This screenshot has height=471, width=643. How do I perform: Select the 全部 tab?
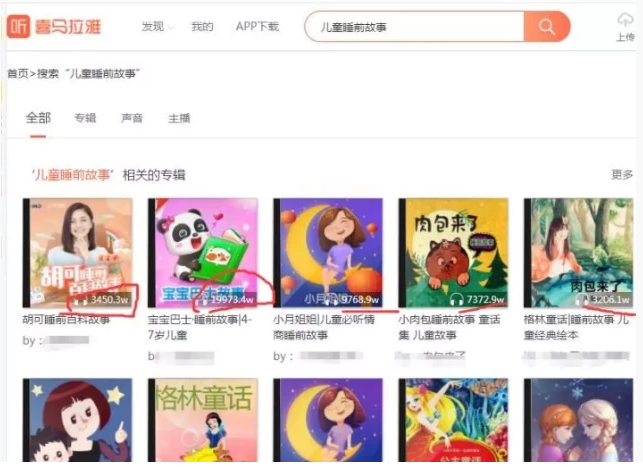coord(38,118)
